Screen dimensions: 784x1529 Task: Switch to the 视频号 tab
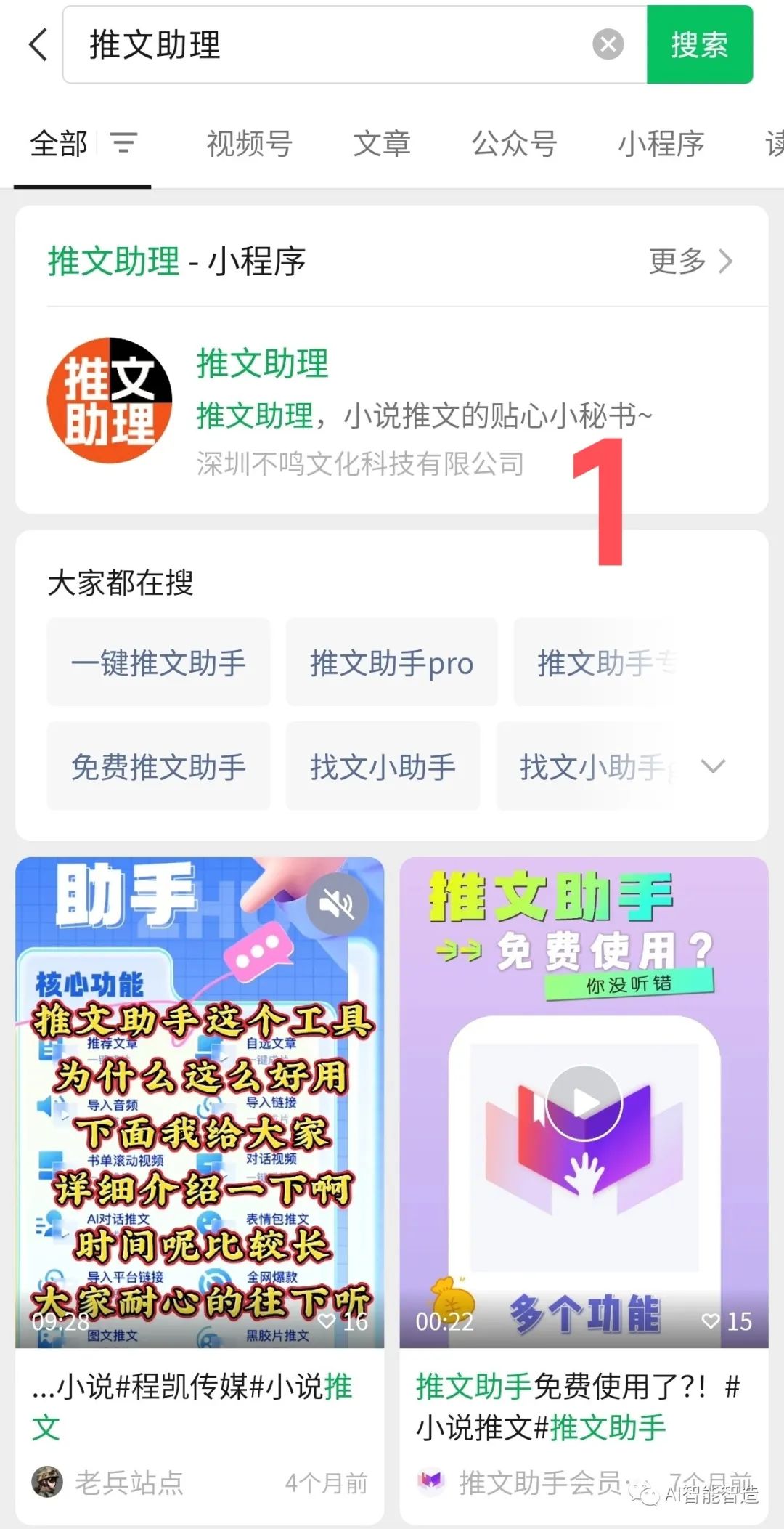pos(249,143)
